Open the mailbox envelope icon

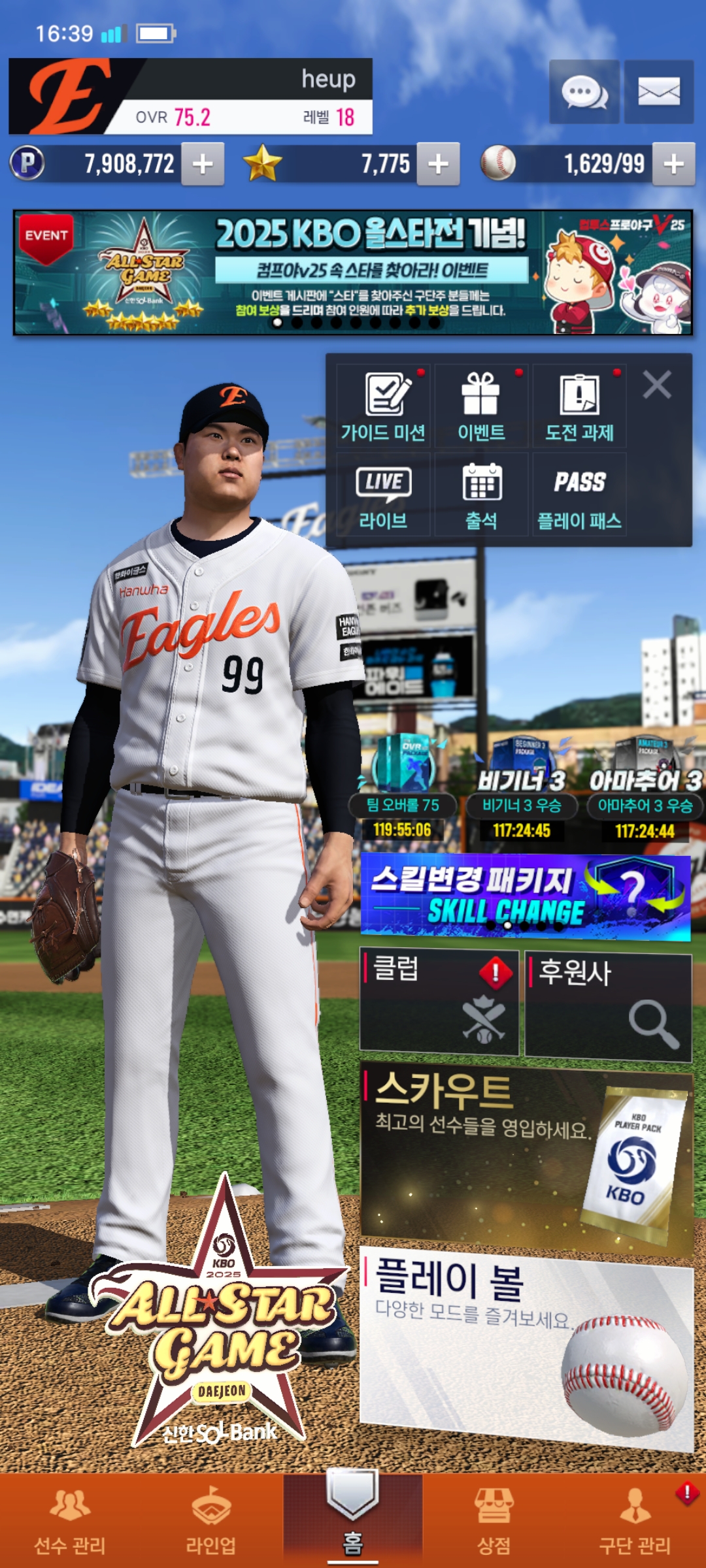coord(659,91)
